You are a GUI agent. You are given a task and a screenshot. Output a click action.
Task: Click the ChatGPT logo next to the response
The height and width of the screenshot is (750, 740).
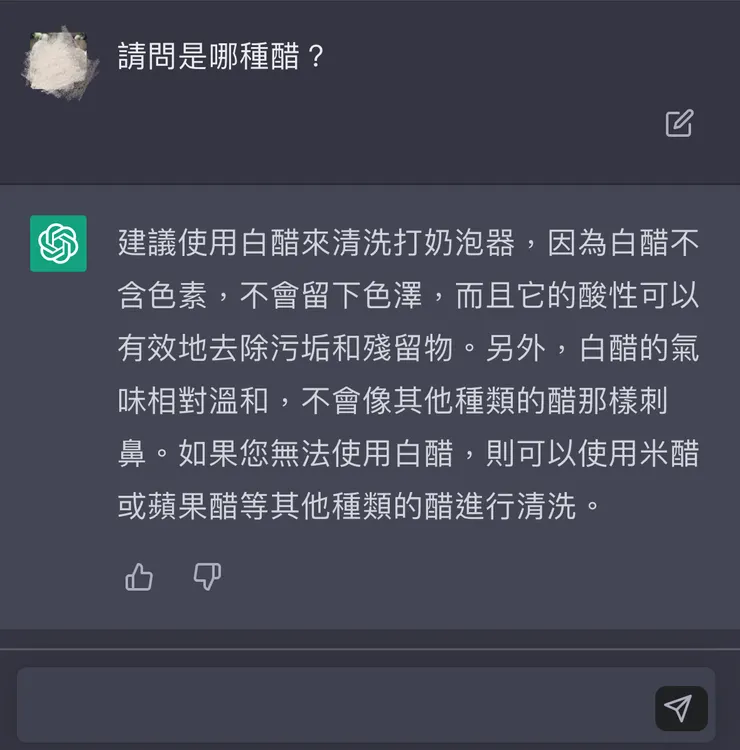point(58,240)
